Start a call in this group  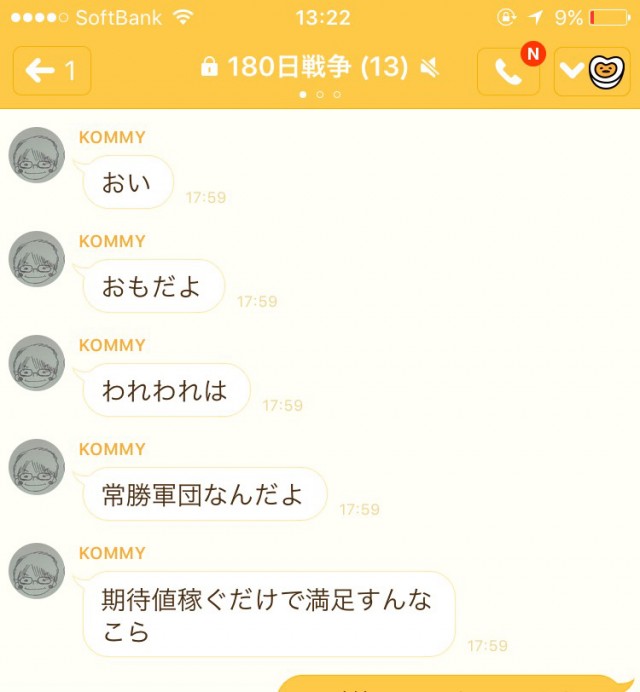pos(508,71)
